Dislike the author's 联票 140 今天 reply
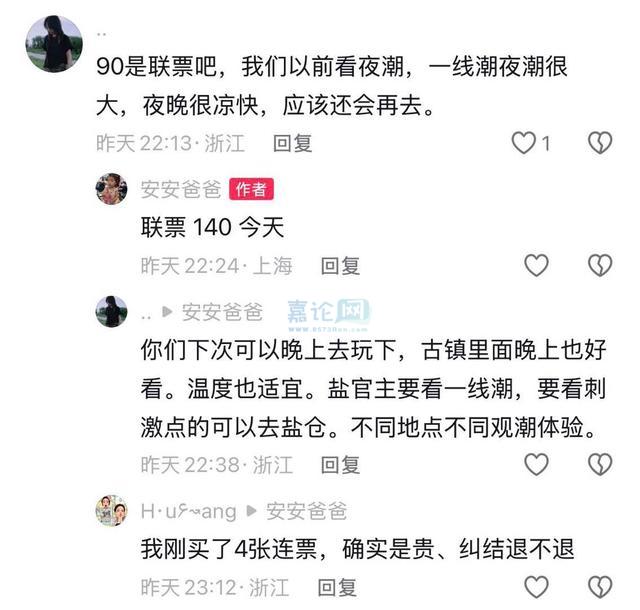This screenshot has width=640, height=610. click(600, 265)
